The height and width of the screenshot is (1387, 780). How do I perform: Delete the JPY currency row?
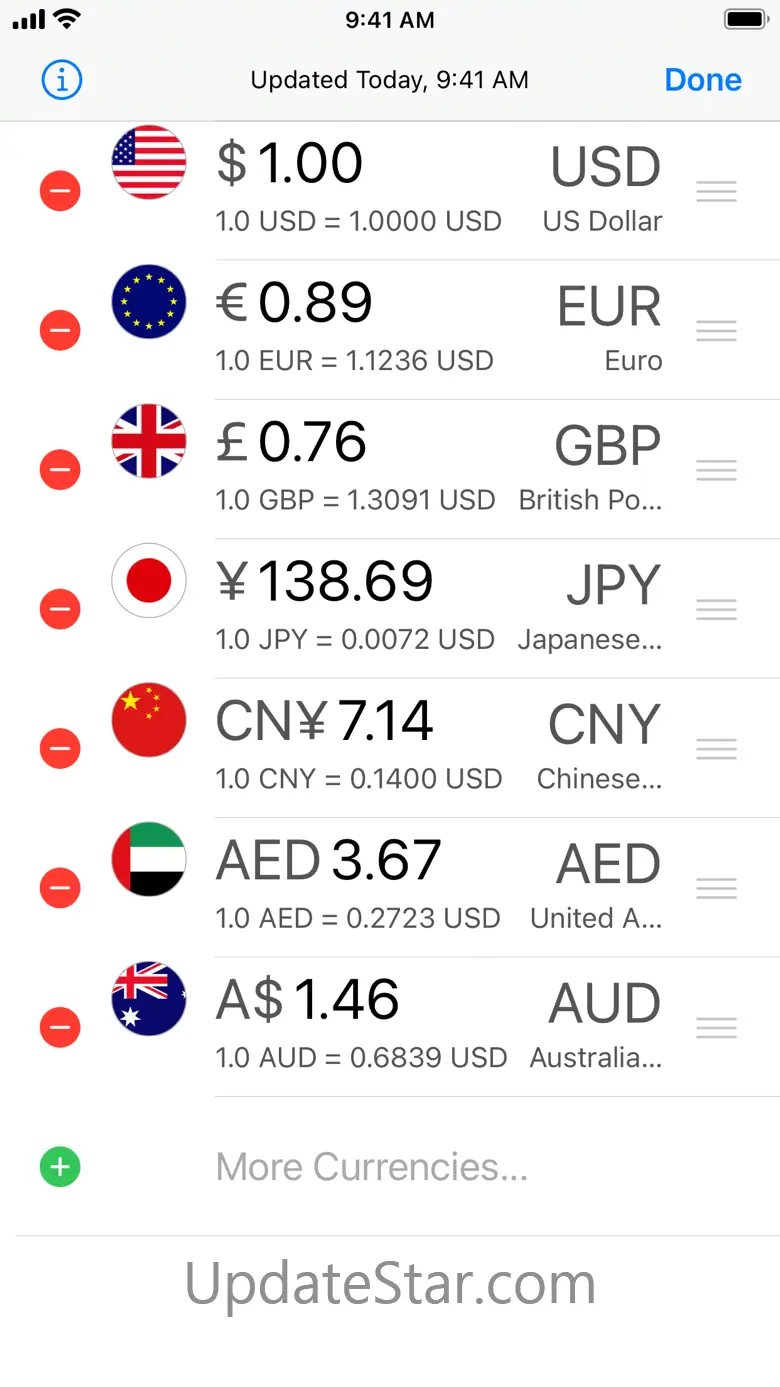click(x=60, y=608)
